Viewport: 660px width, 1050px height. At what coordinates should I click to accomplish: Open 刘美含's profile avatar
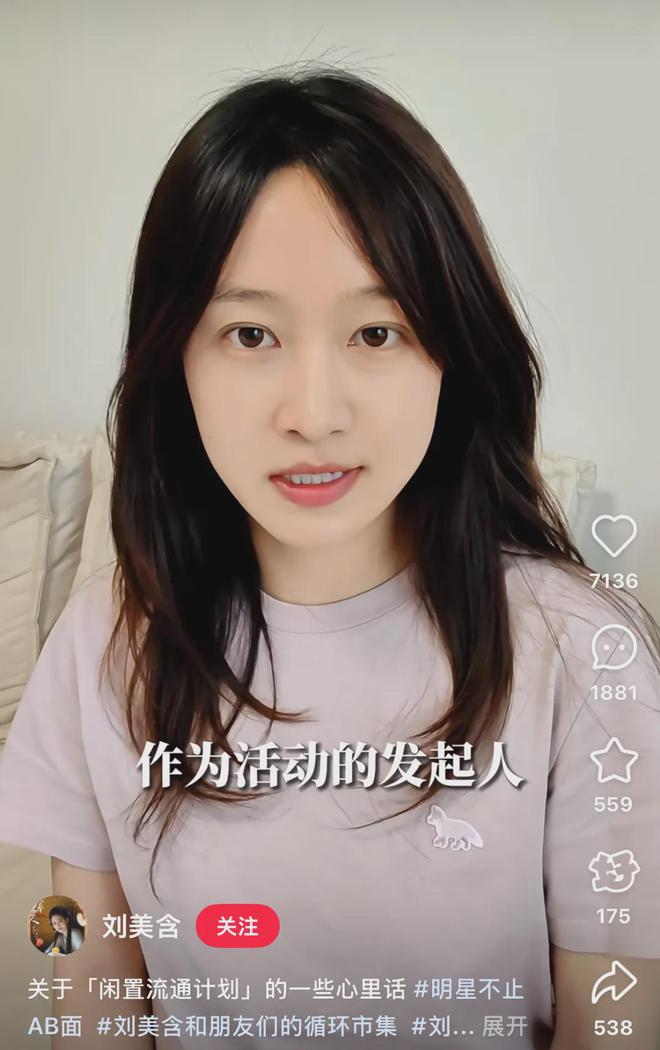coord(56,925)
